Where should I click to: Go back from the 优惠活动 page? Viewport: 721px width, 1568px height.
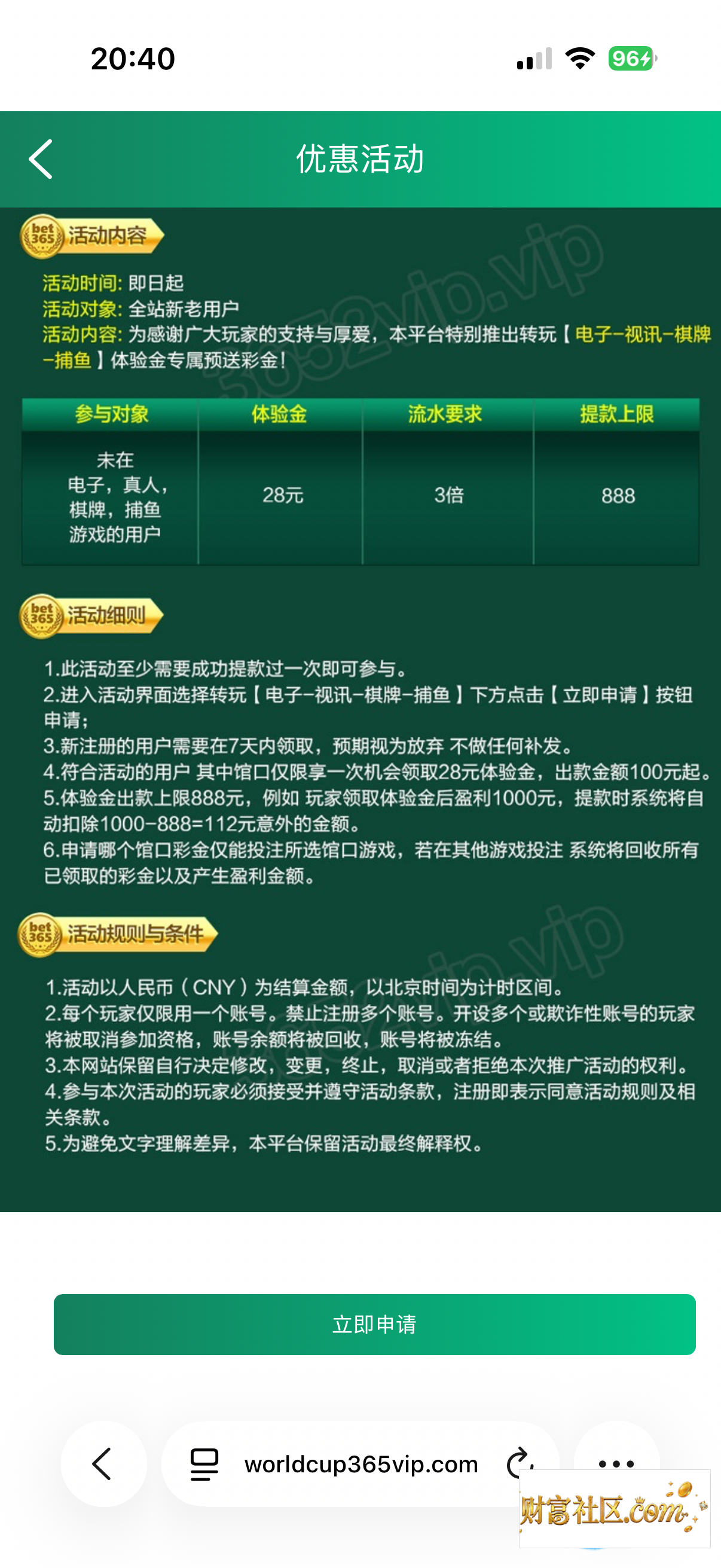(x=41, y=160)
